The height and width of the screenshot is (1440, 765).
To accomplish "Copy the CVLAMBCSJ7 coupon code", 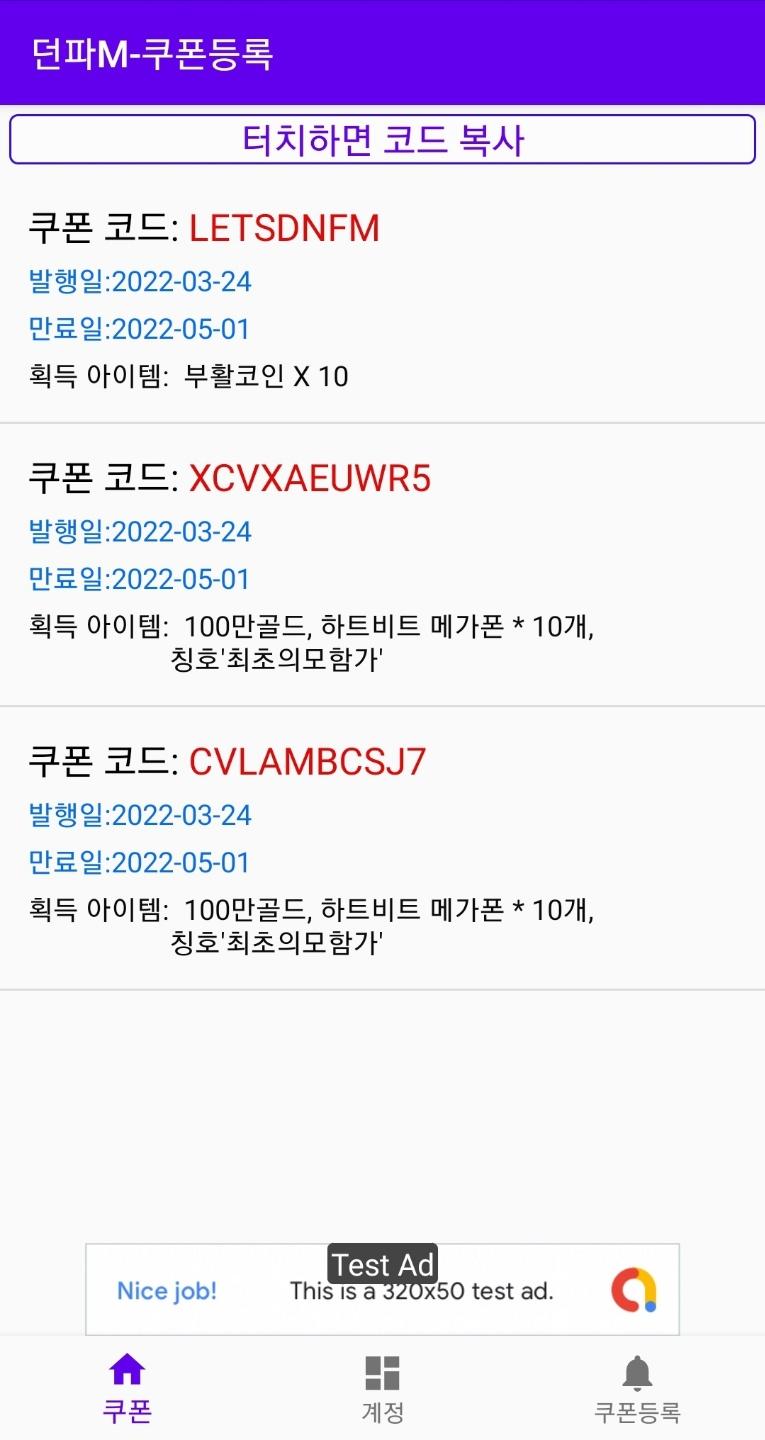I will (307, 762).
